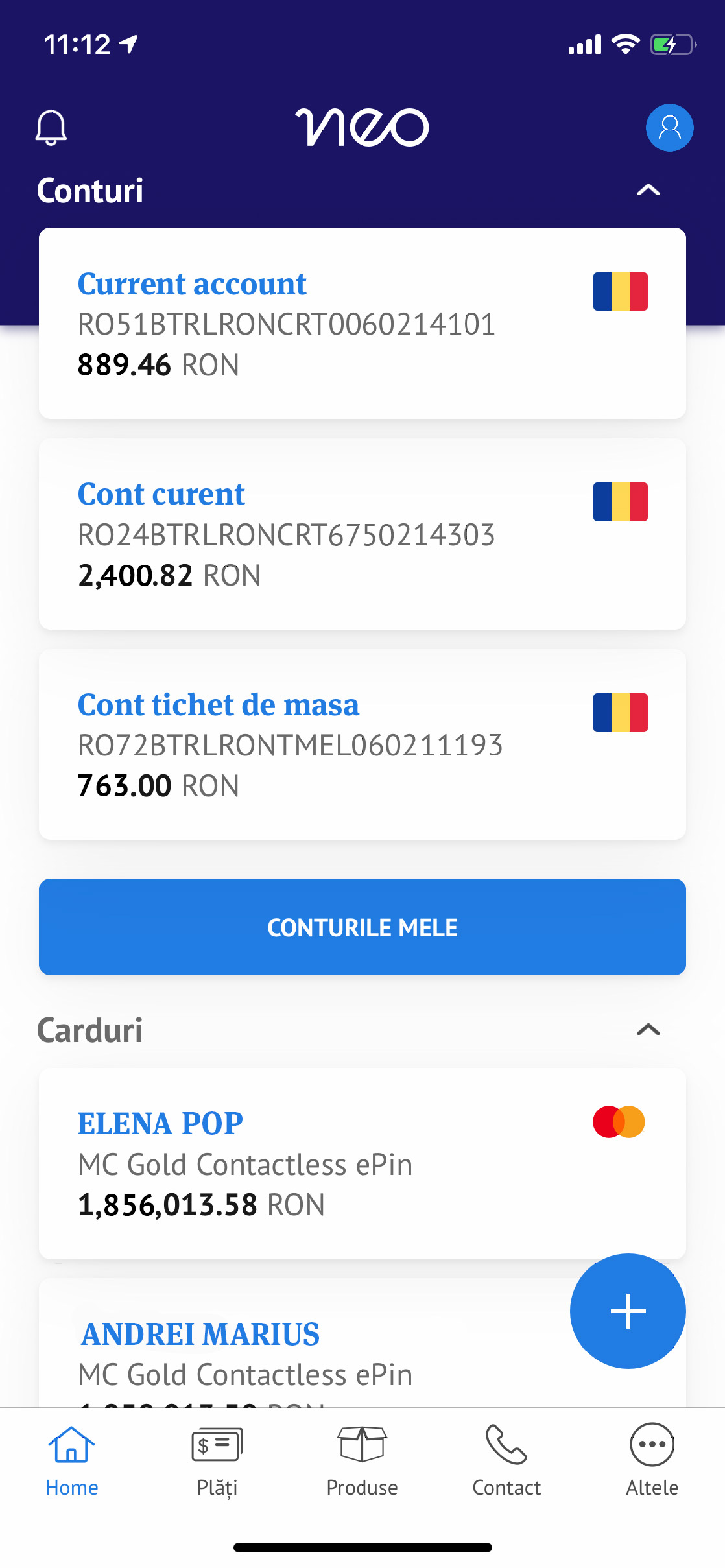Screen dimensions: 725x1568
Task: Switch to the Produse tab
Action: coord(362,1461)
